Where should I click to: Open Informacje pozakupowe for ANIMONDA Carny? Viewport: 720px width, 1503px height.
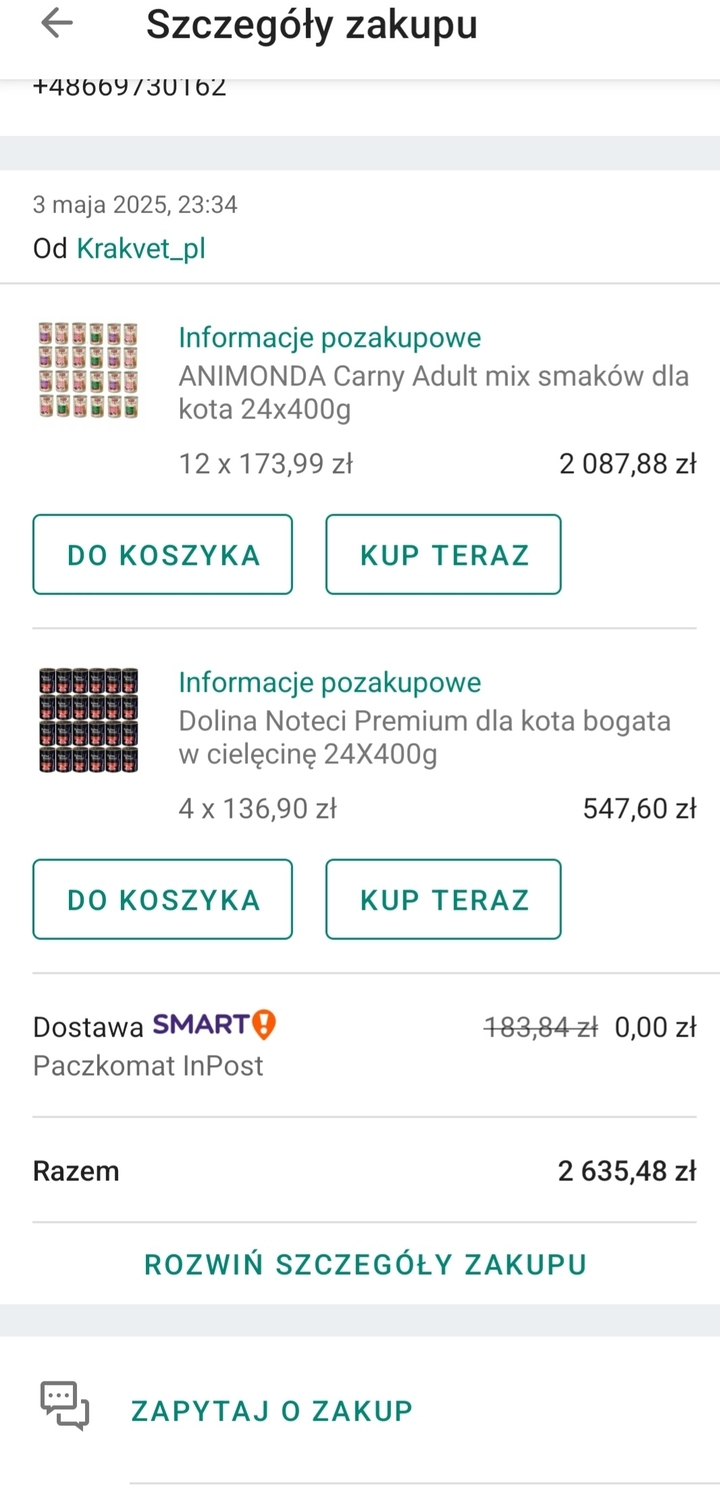[330, 338]
